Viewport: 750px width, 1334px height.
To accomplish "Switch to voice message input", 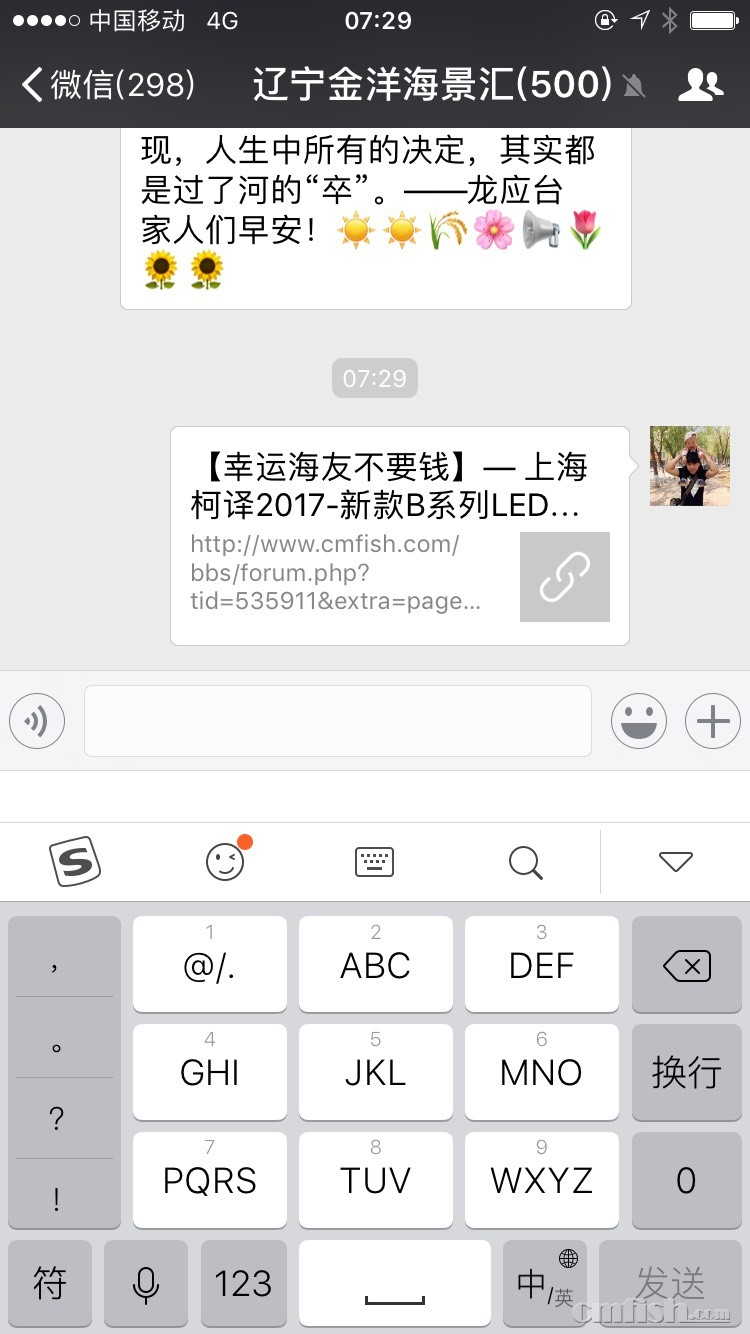I will [37, 721].
